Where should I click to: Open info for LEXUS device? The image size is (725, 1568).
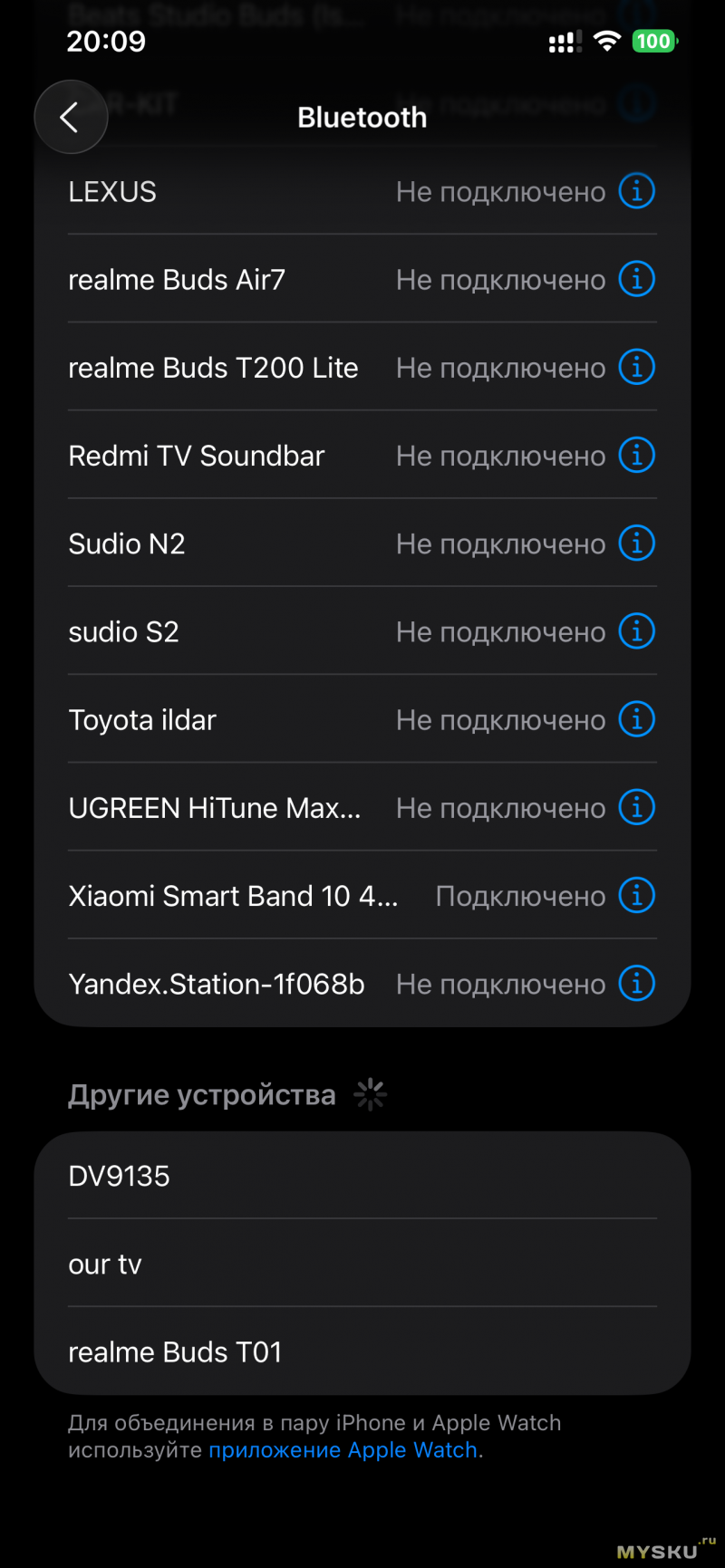[x=636, y=192]
